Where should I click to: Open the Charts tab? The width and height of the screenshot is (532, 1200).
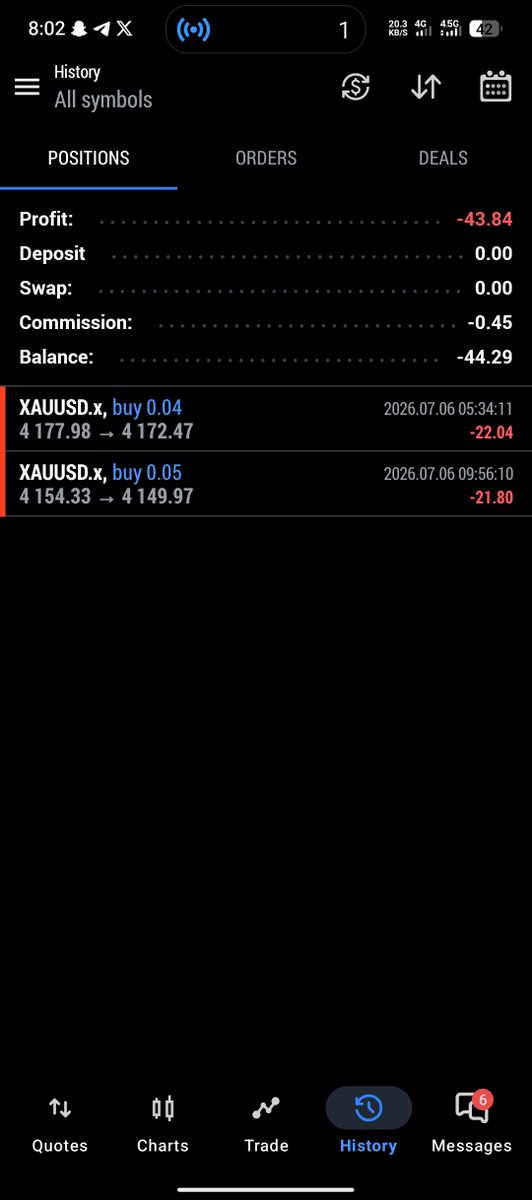(x=163, y=1122)
